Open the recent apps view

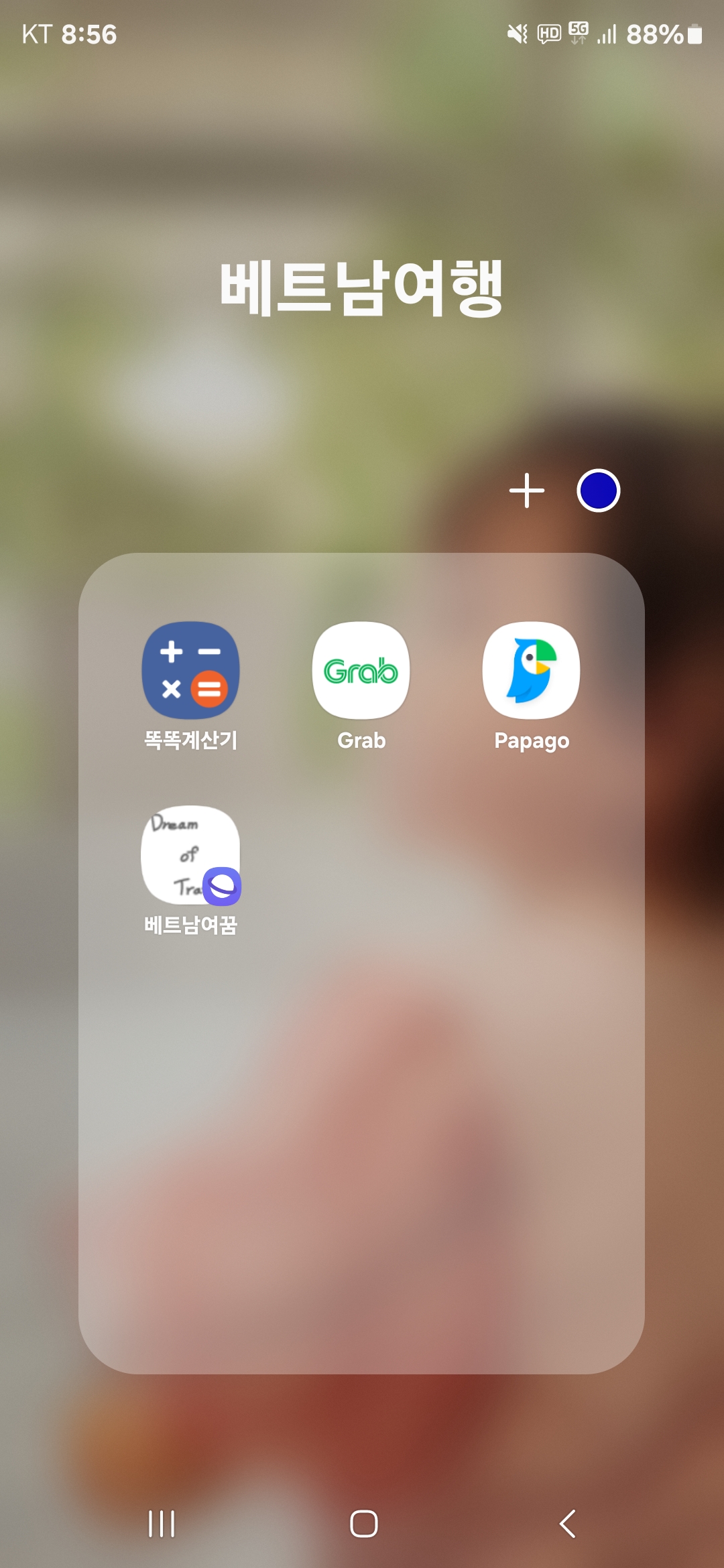tap(162, 1524)
